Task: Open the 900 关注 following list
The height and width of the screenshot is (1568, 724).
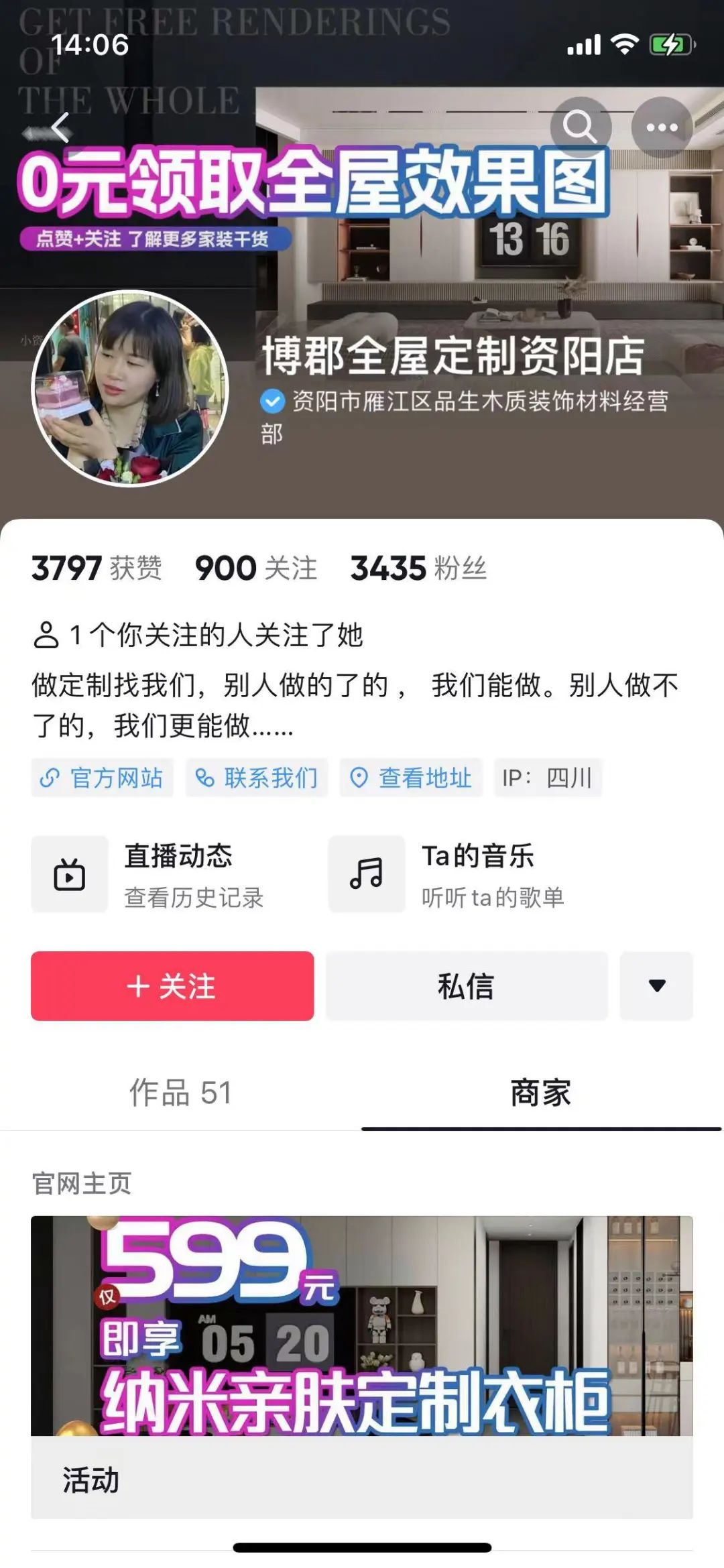Action: tap(255, 568)
